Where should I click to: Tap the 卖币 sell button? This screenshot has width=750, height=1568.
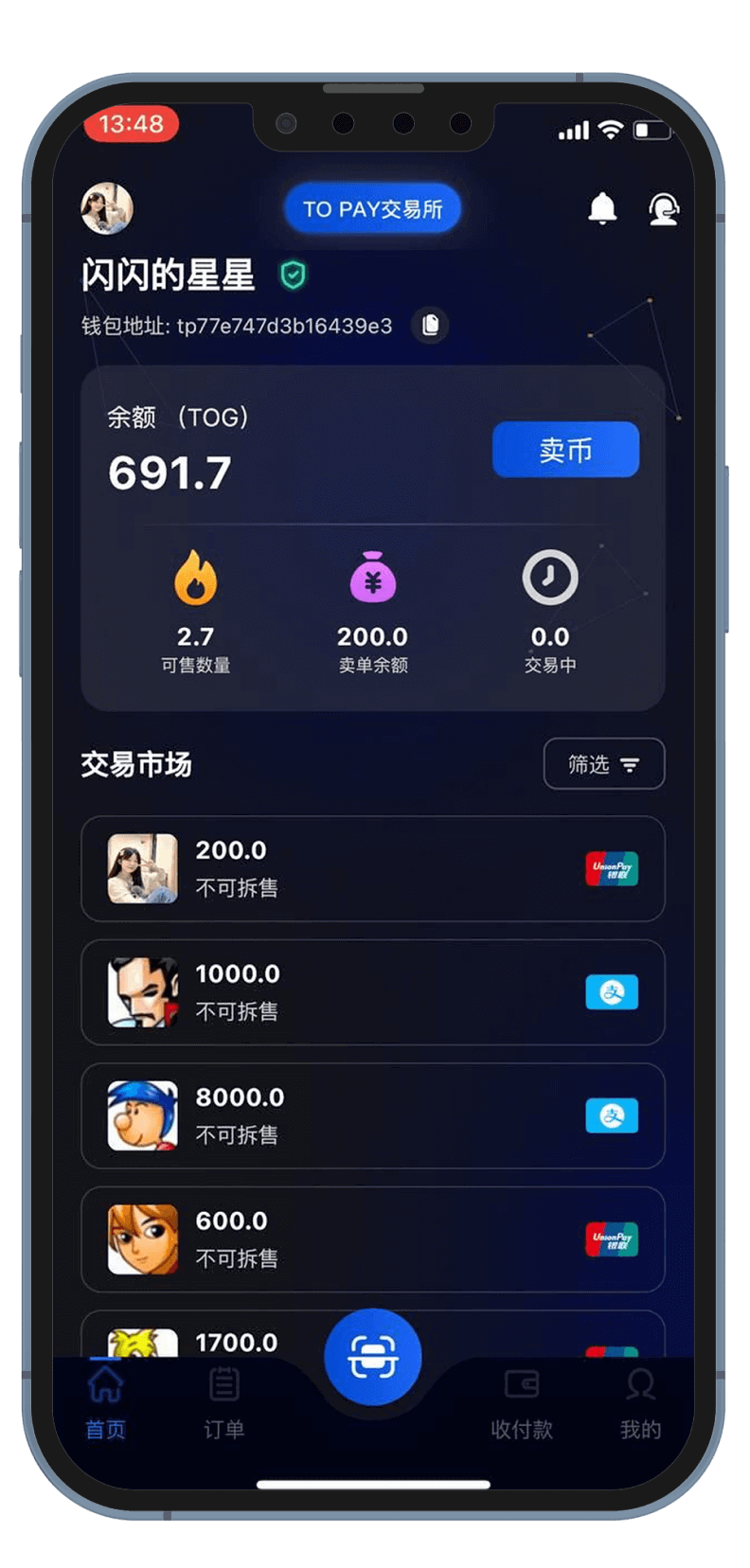click(565, 450)
